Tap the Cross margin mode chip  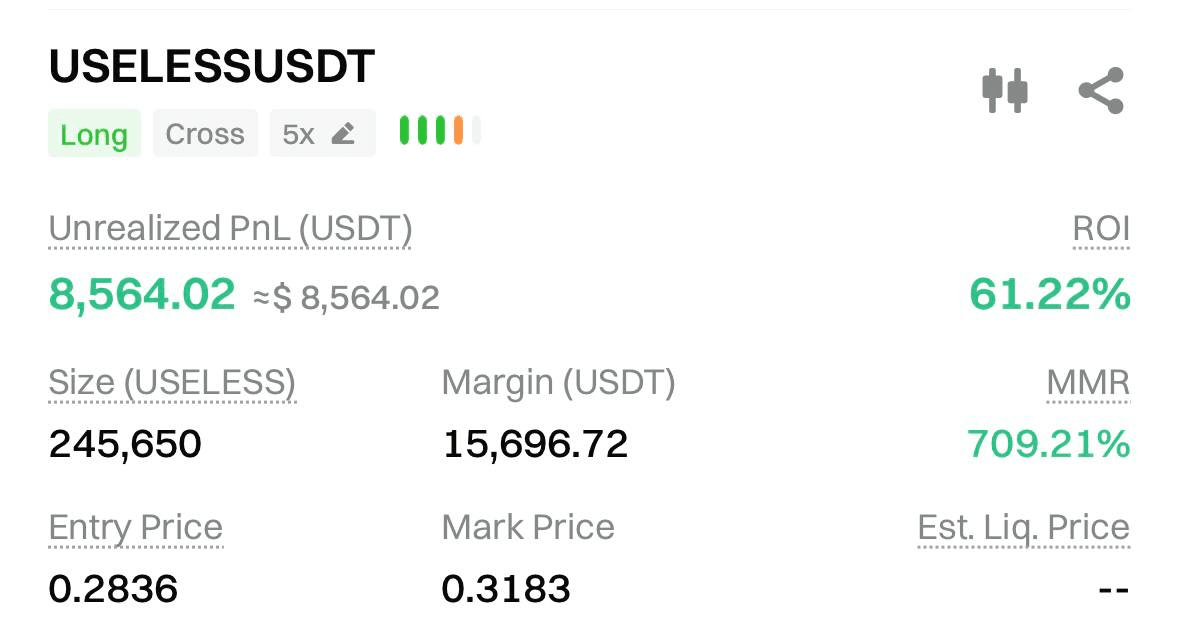tap(205, 134)
